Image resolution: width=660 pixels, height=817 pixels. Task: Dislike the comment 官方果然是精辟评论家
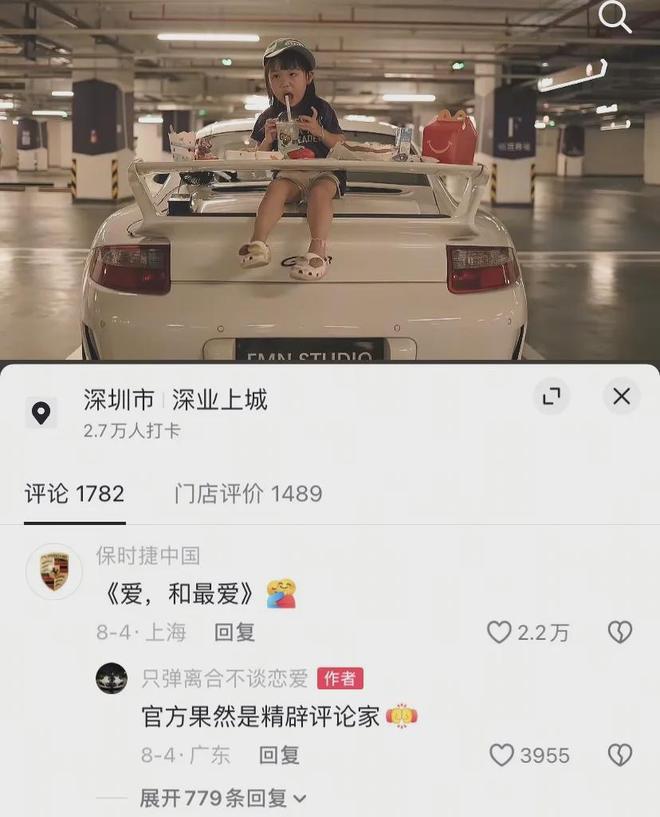point(620,755)
